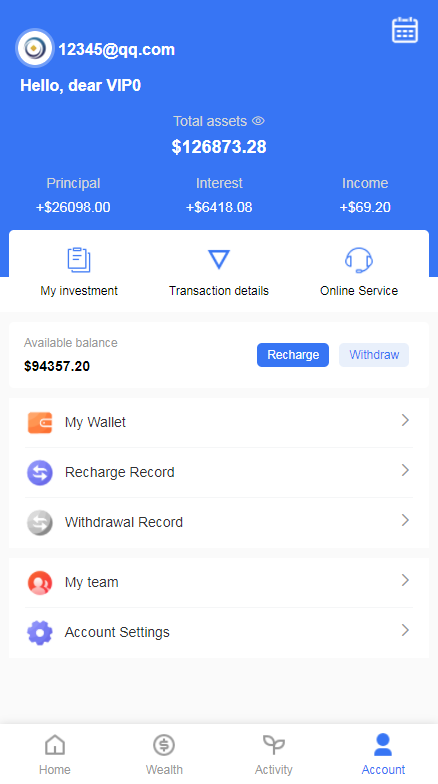438x784 pixels.
Task: Switch to the Activity tab
Action: 274,754
